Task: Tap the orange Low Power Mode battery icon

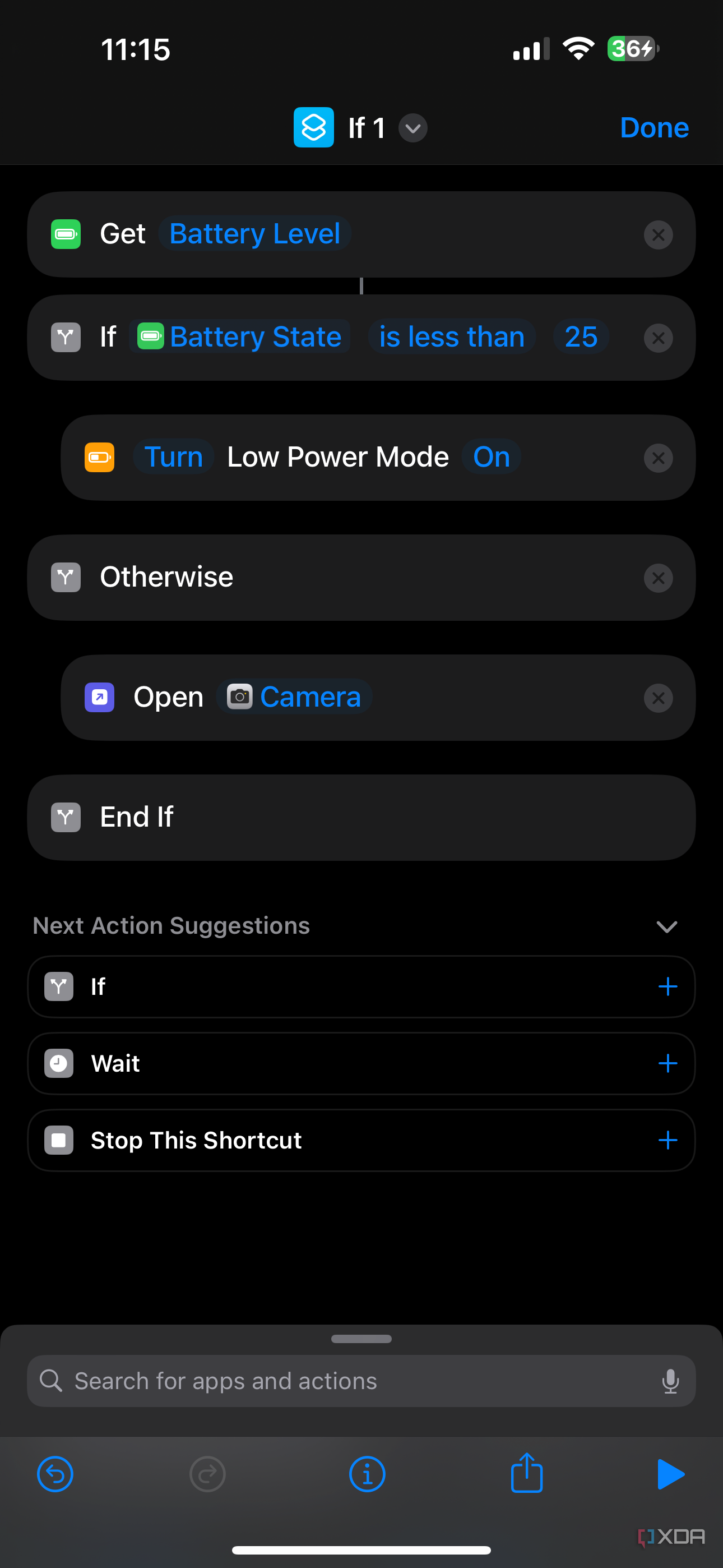Action: (x=99, y=457)
